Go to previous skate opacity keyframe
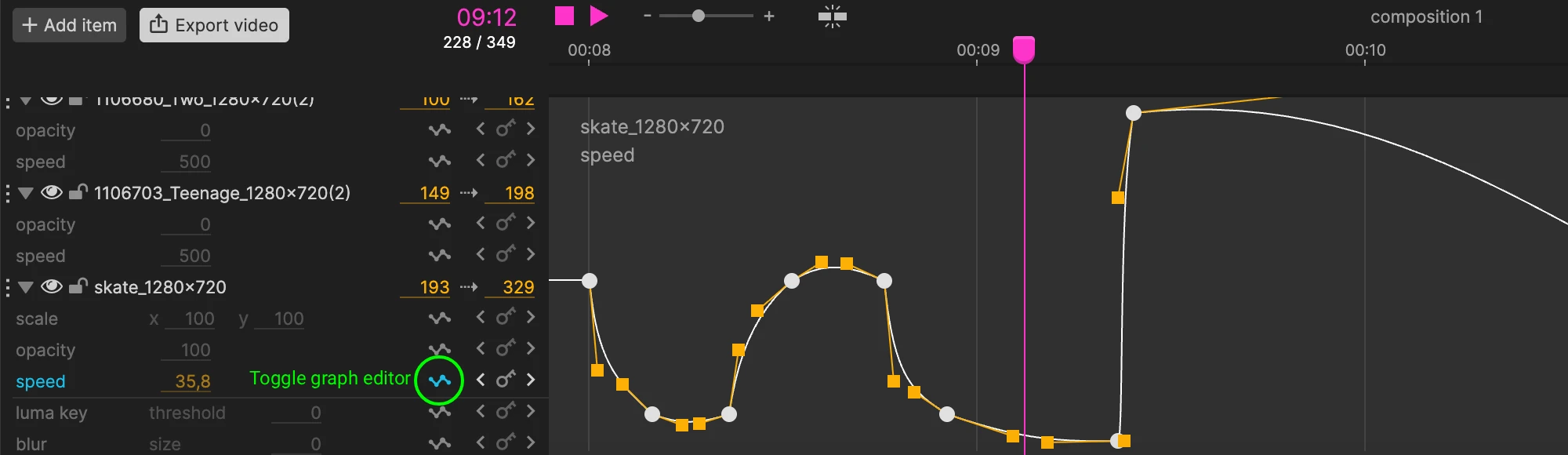The width and height of the screenshot is (1568, 455). pyautogui.click(x=481, y=348)
